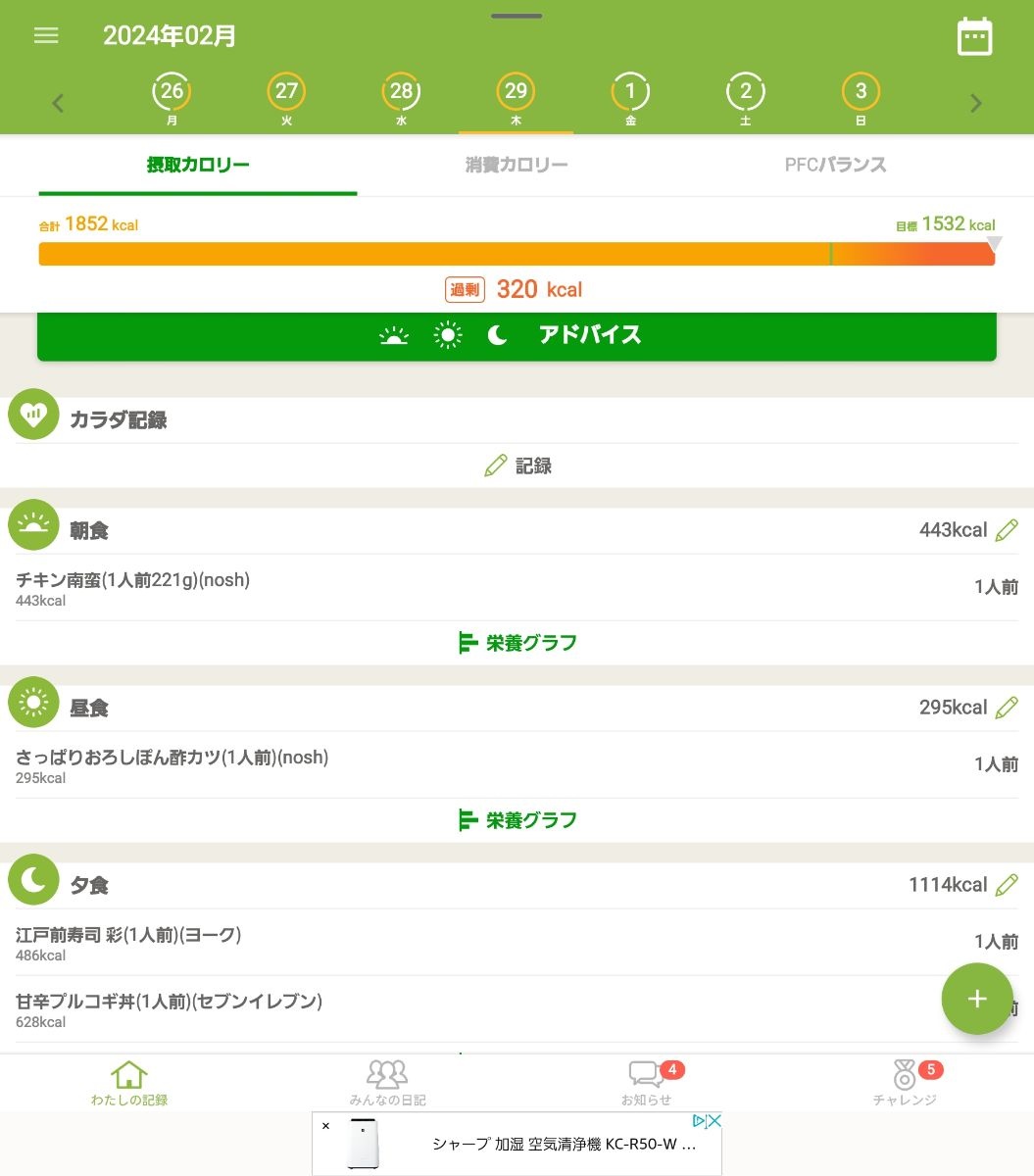The height and width of the screenshot is (1176, 1034).
Task: Switch to the PFCバランス tab
Action: tap(835, 165)
